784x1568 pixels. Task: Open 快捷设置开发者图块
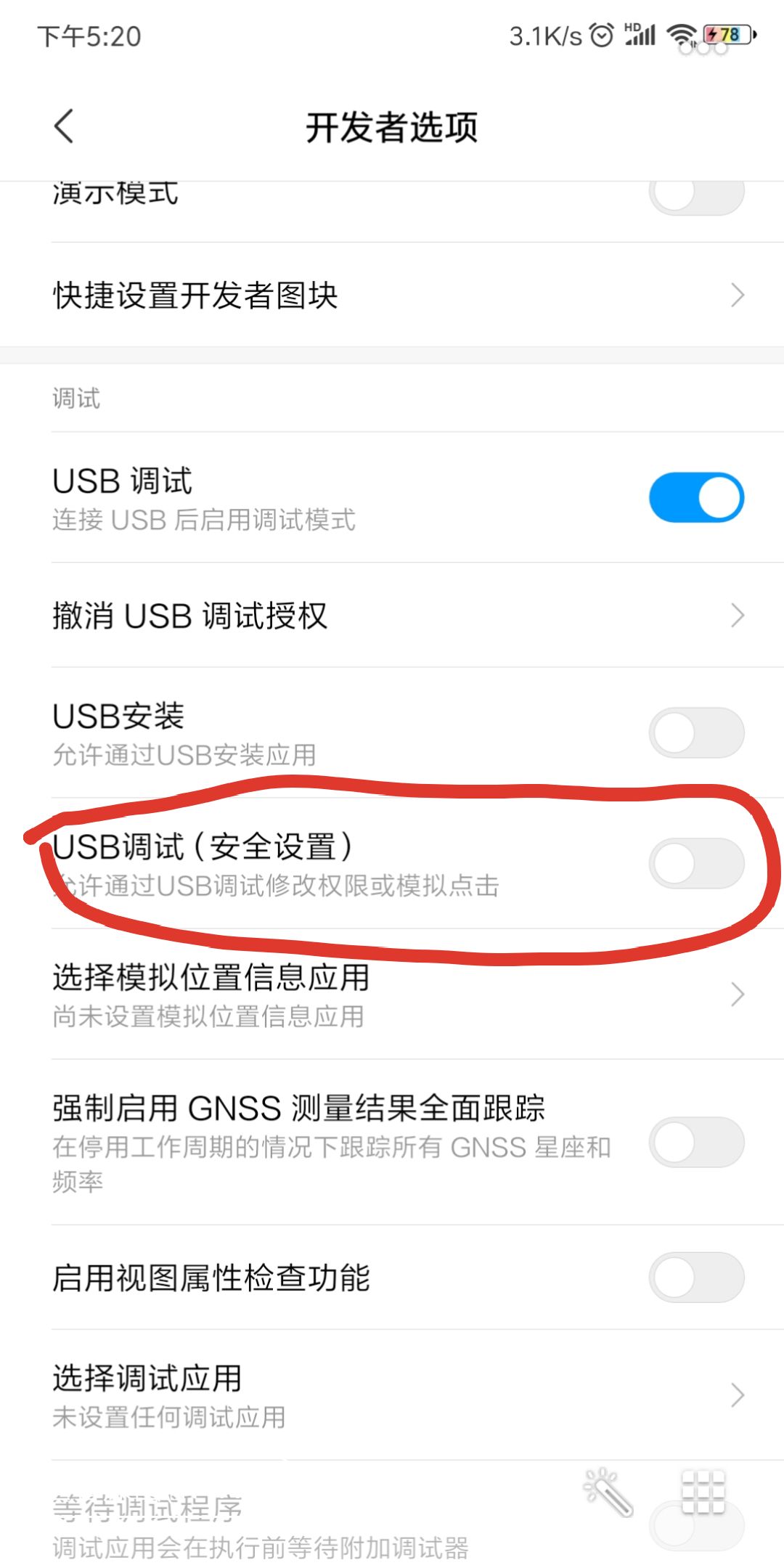tap(392, 295)
